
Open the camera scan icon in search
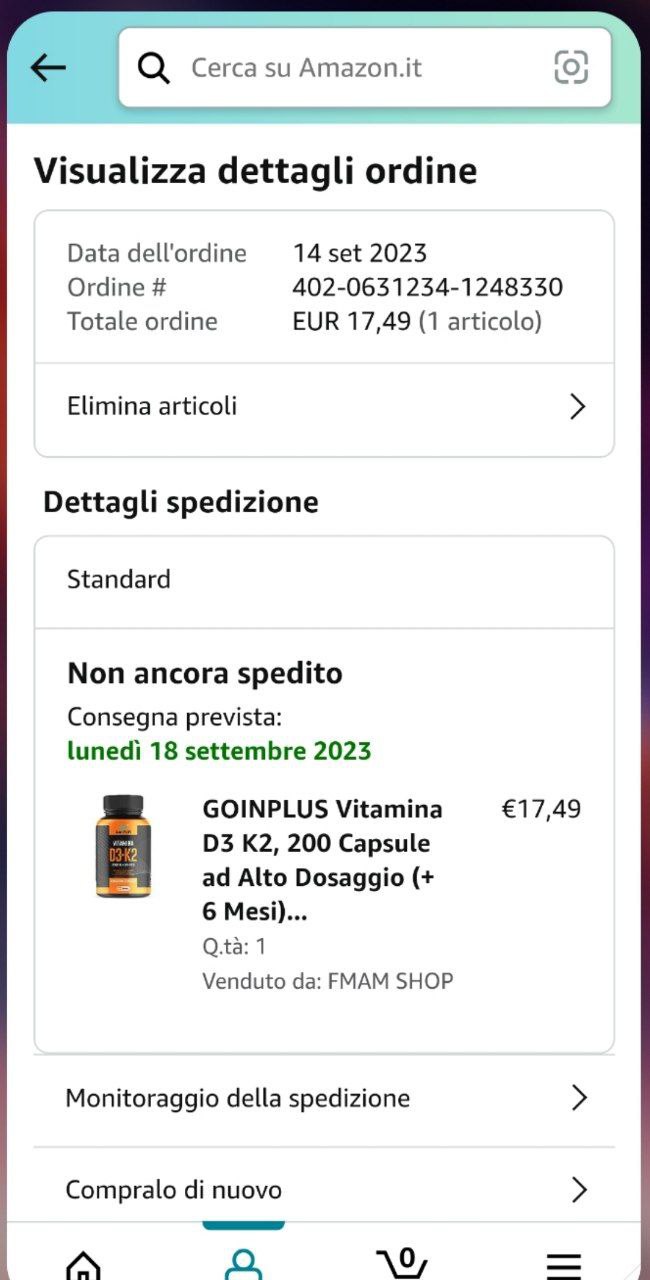571,68
